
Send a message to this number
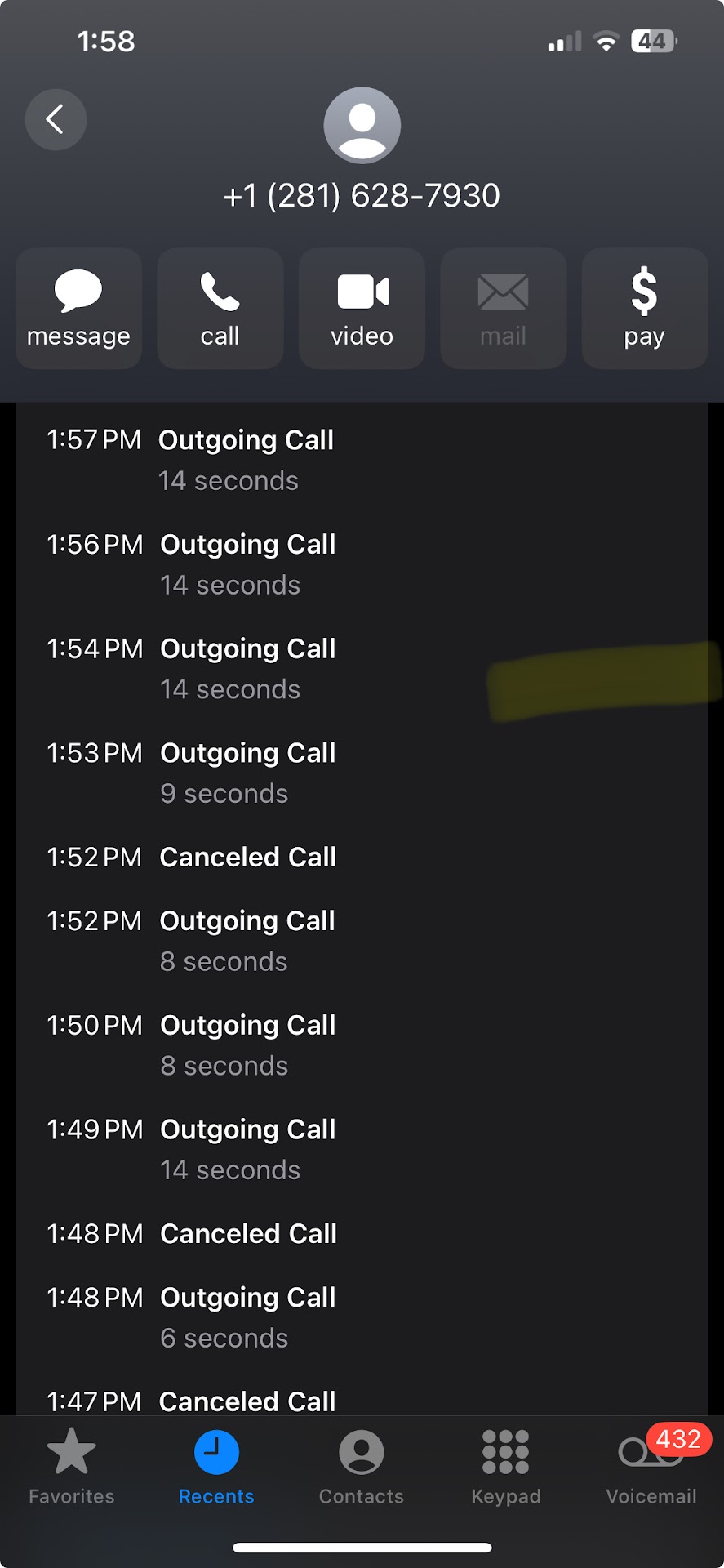tap(78, 309)
